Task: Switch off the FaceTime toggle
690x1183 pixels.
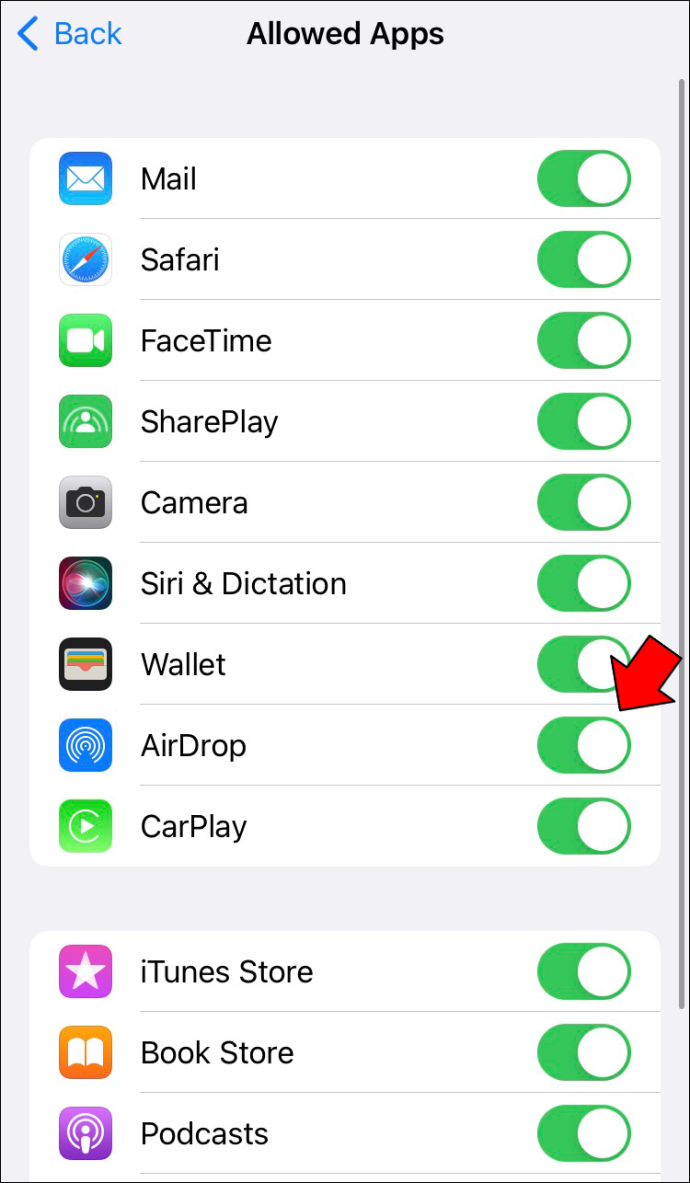Action: (x=584, y=340)
